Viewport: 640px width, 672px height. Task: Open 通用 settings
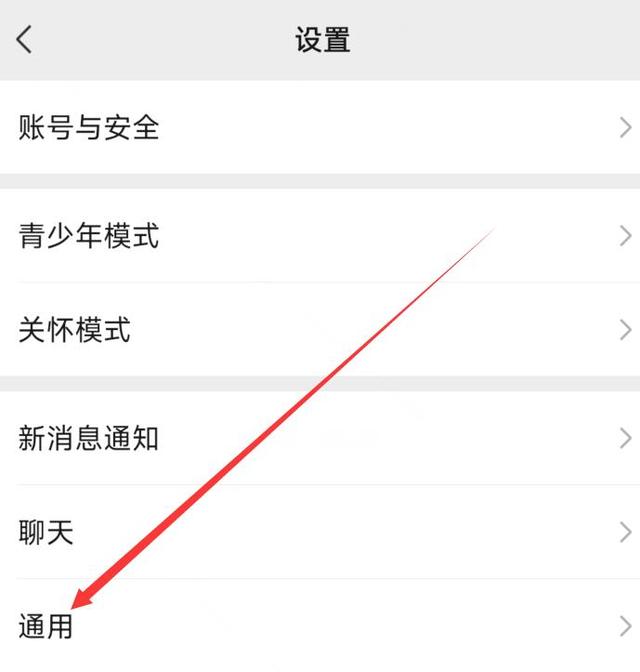pyautogui.click(x=320, y=627)
